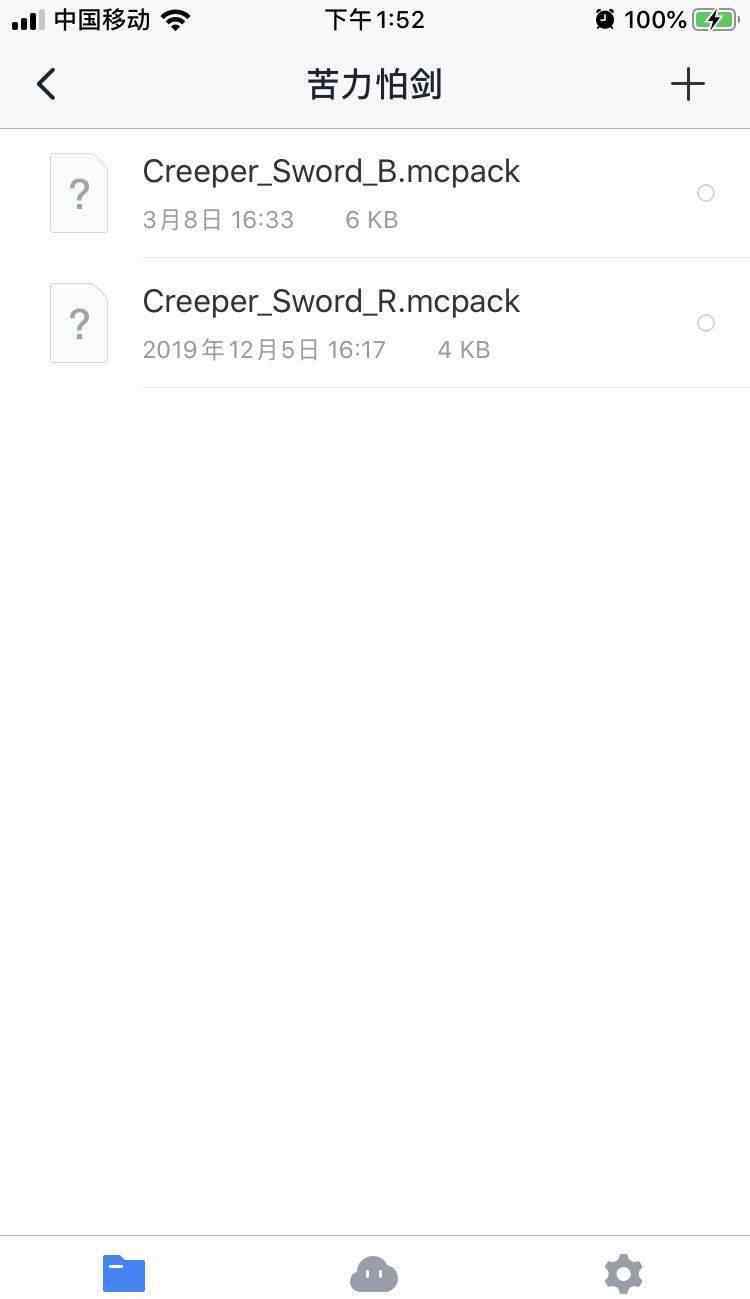Select the circle next to Creeper_Sword_R.mcpack
Screen dimensions: 750x1299
(706, 323)
